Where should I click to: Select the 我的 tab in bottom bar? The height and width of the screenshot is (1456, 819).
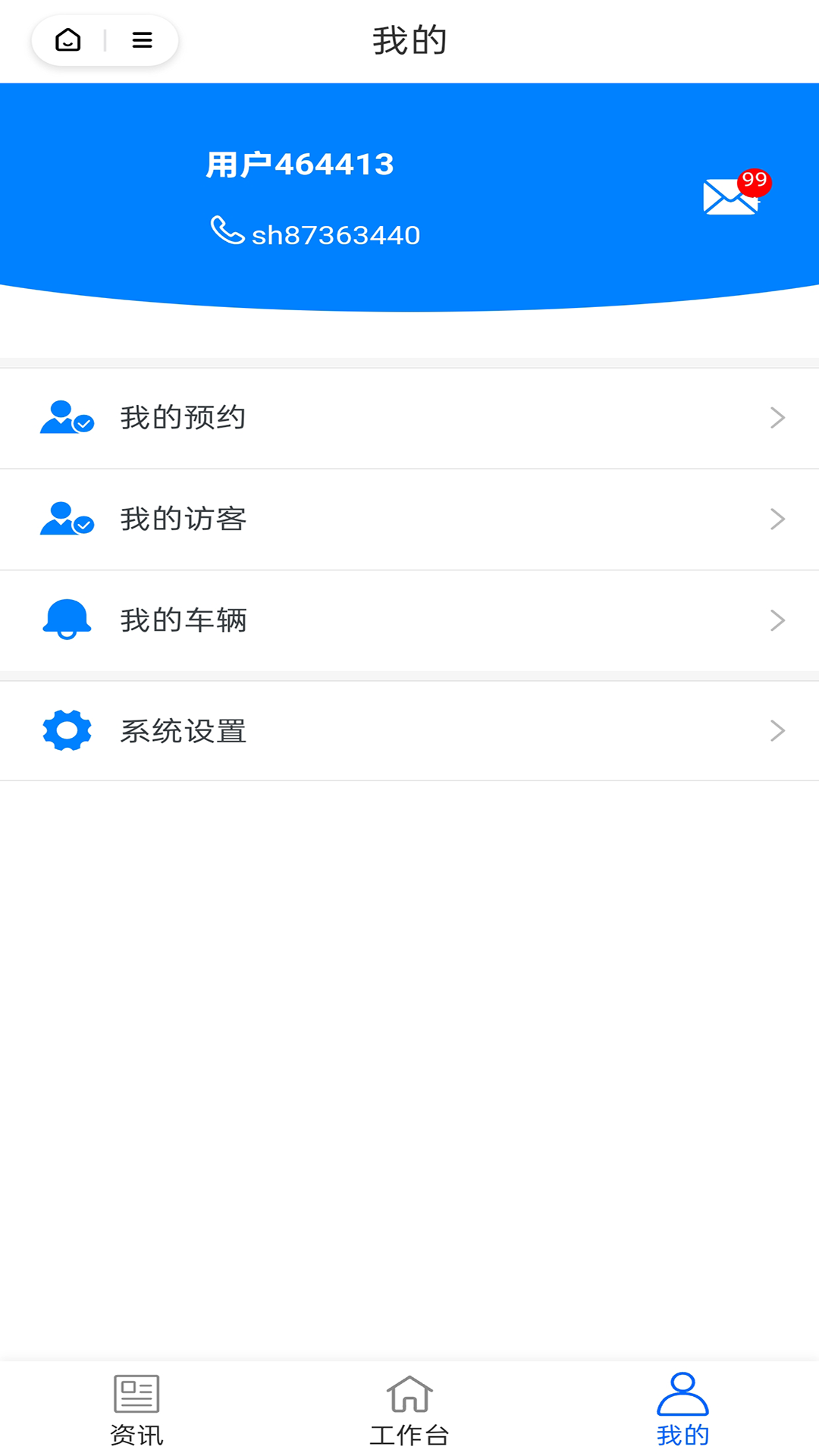pyautogui.click(x=682, y=1410)
